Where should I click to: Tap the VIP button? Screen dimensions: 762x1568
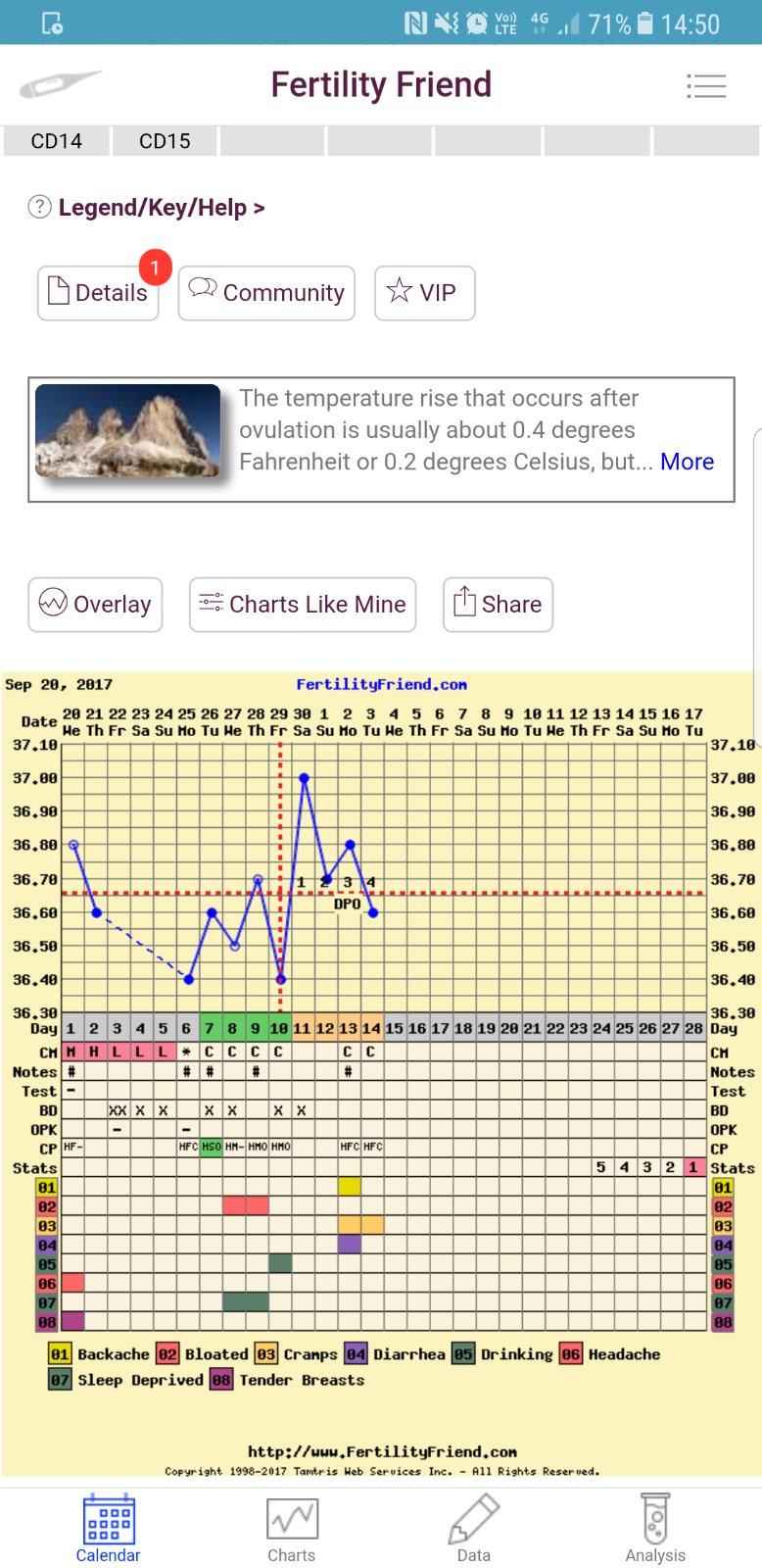(x=424, y=292)
